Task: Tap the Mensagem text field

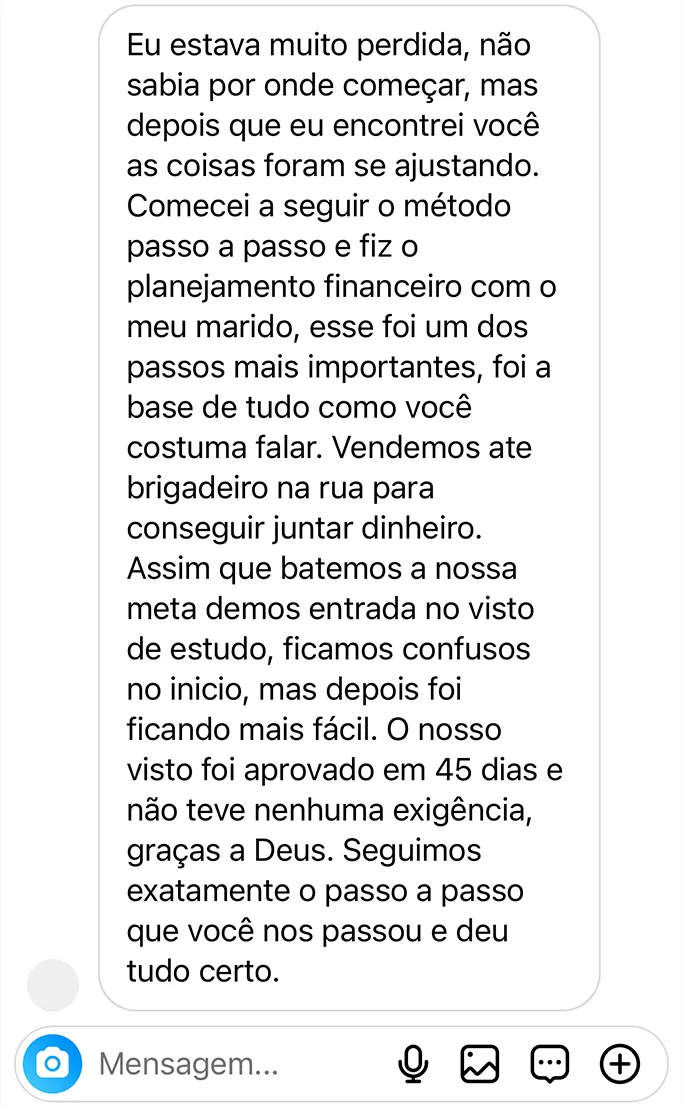Action: pos(240,1063)
